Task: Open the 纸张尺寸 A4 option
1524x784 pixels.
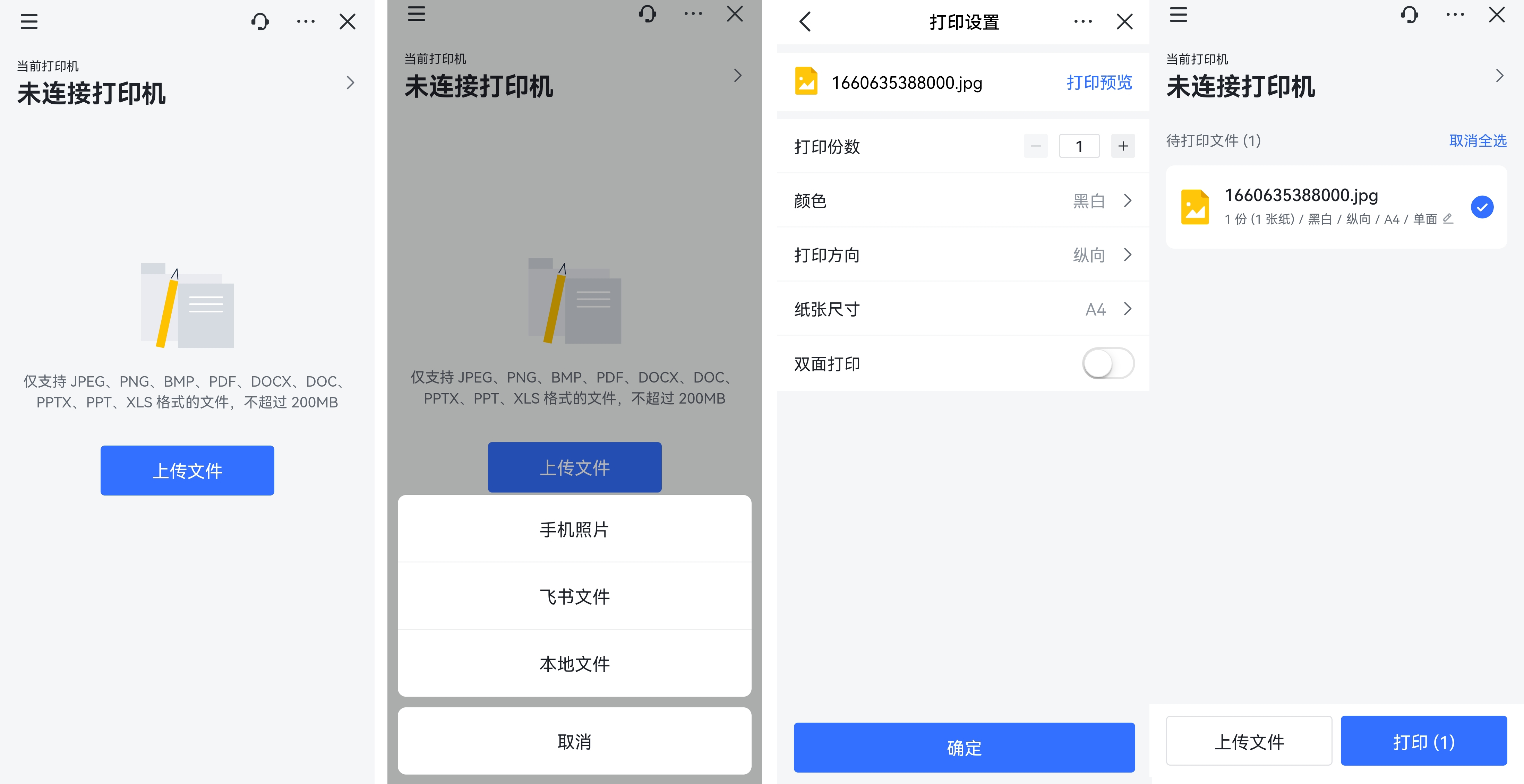Action: 963,309
